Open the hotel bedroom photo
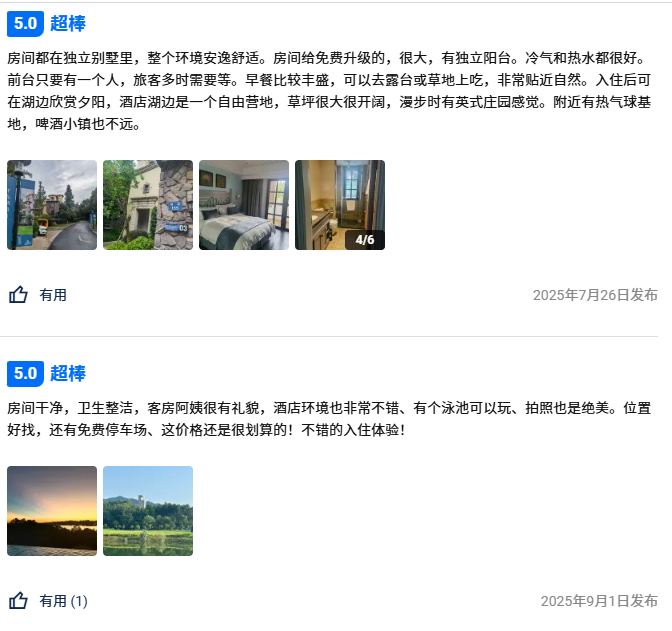 244,205
